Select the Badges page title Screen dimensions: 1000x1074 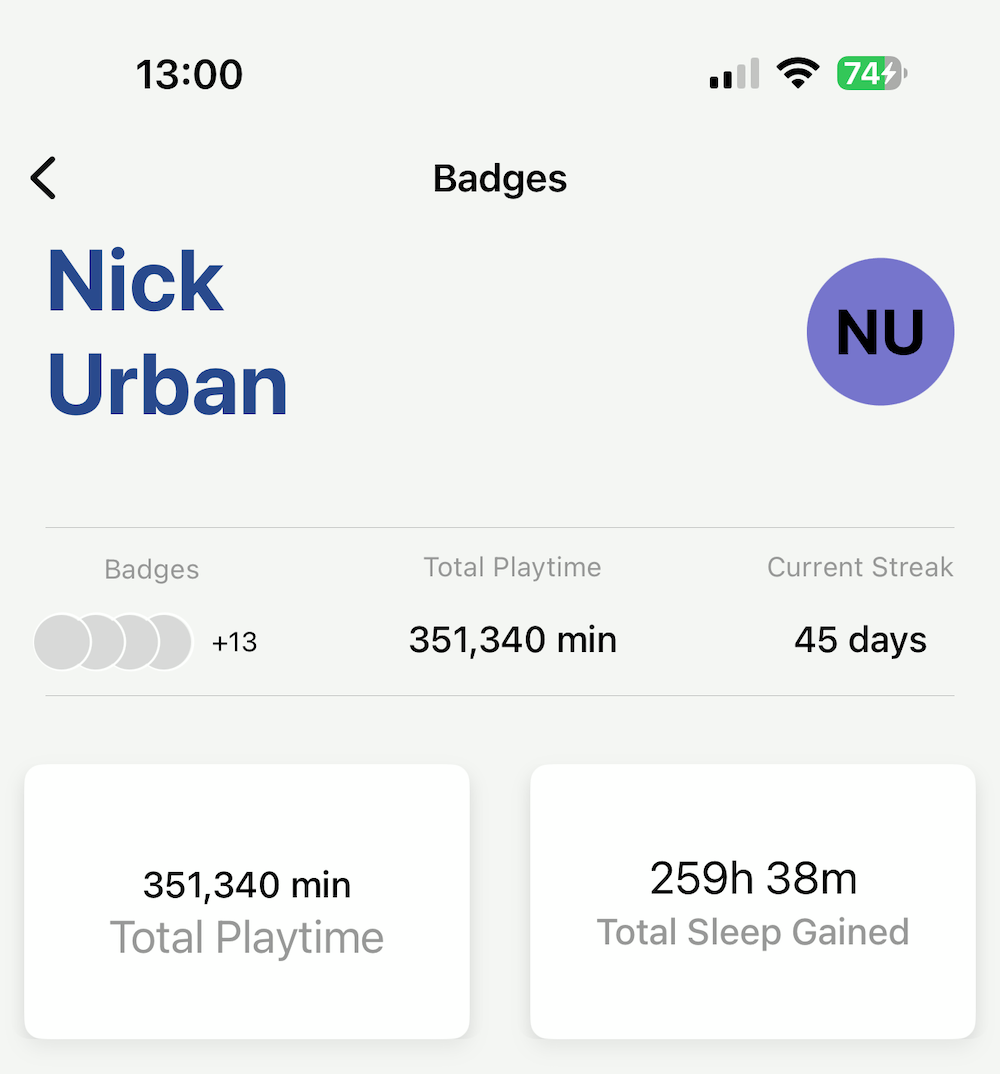(499, 179)
